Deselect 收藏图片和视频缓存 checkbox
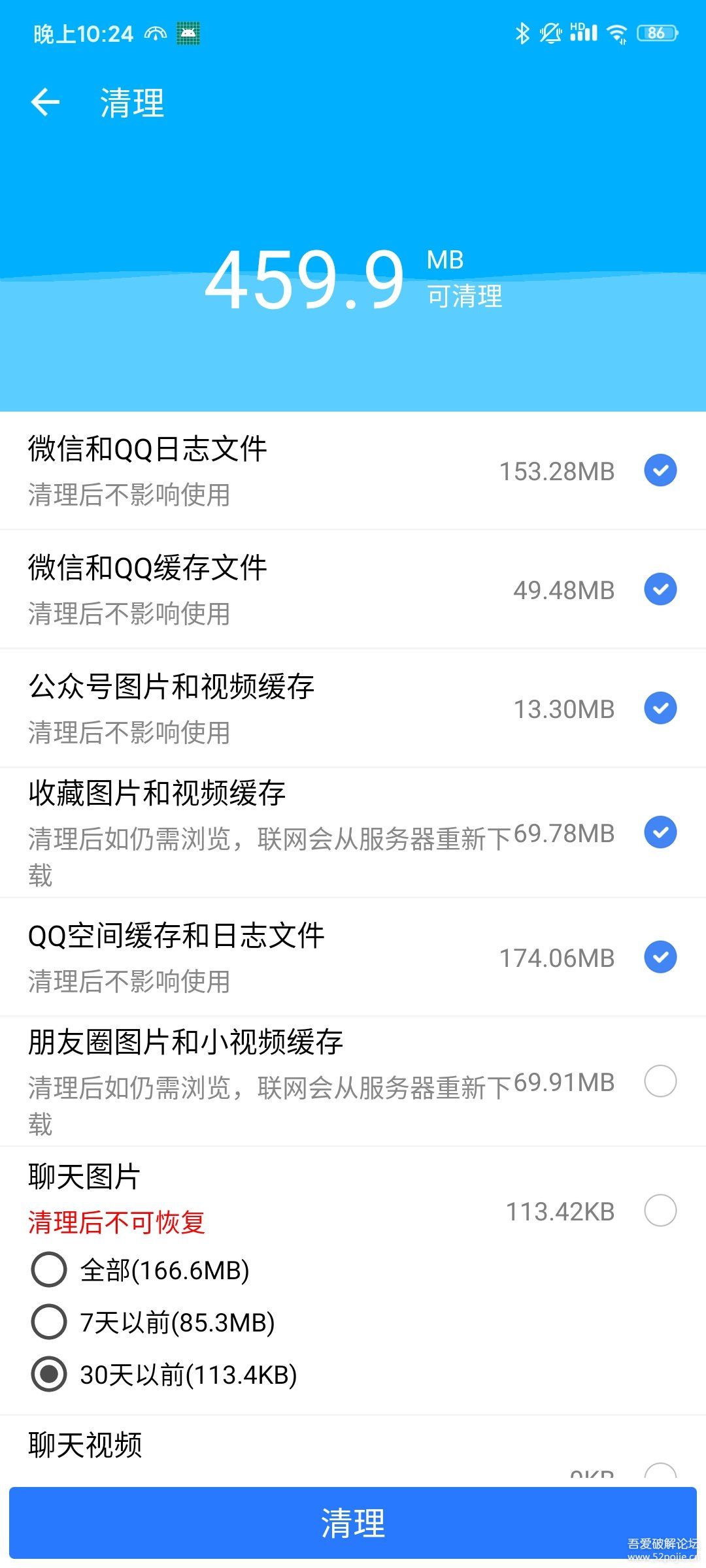The height and width of the screenshot is (1568, 706). pos(660,832)
